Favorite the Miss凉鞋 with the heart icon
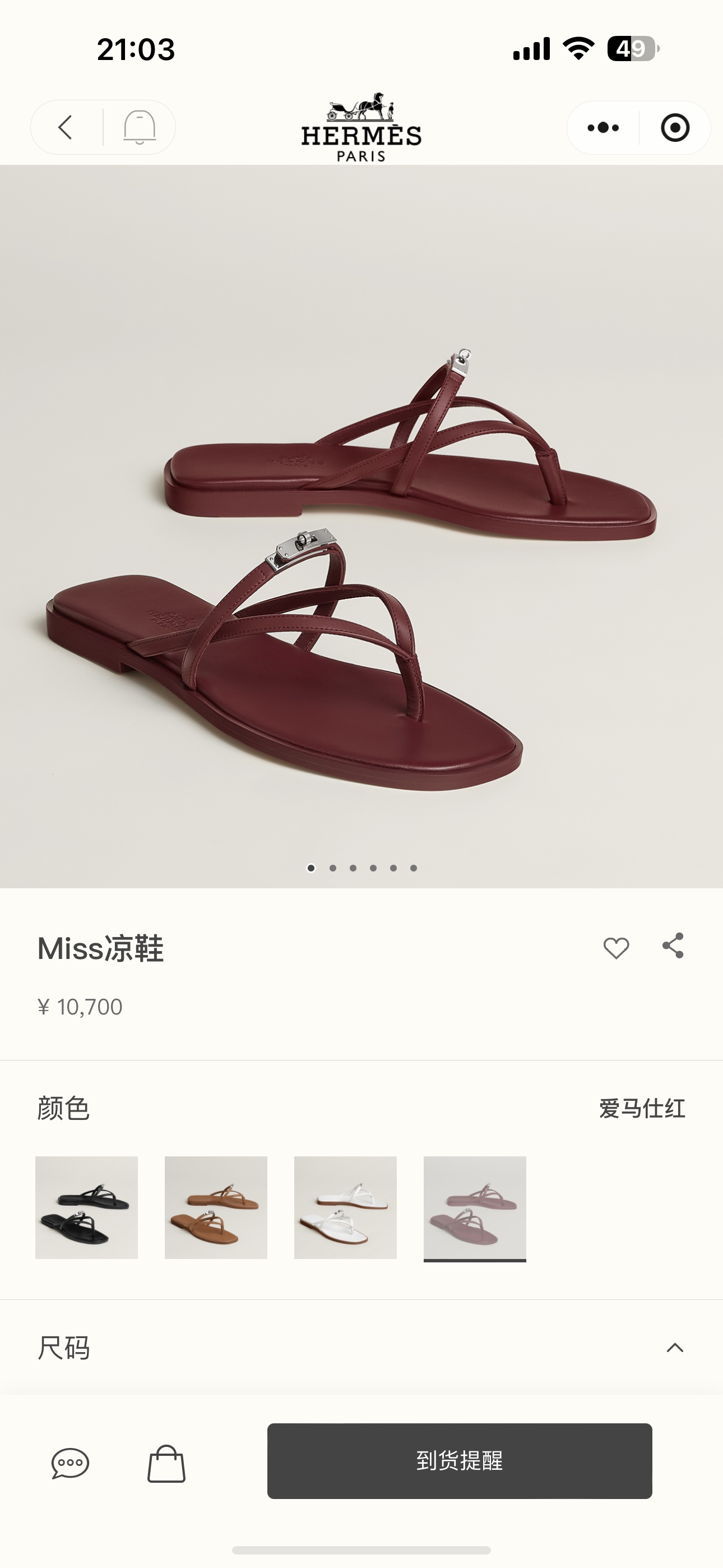723x1568 pixels. pos(617,948)
